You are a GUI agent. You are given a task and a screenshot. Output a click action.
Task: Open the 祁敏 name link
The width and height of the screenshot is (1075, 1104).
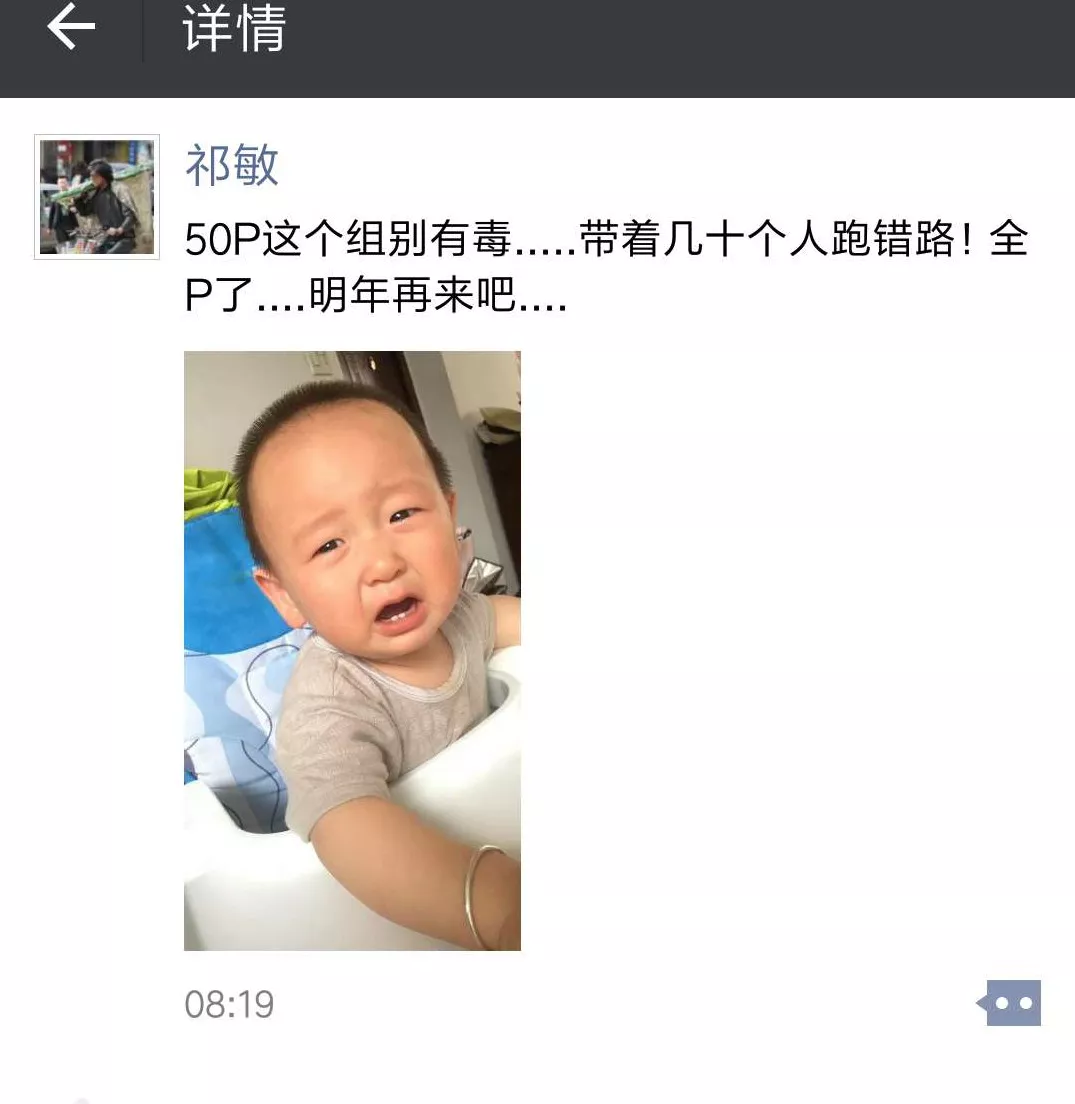[x=231, y=165]
